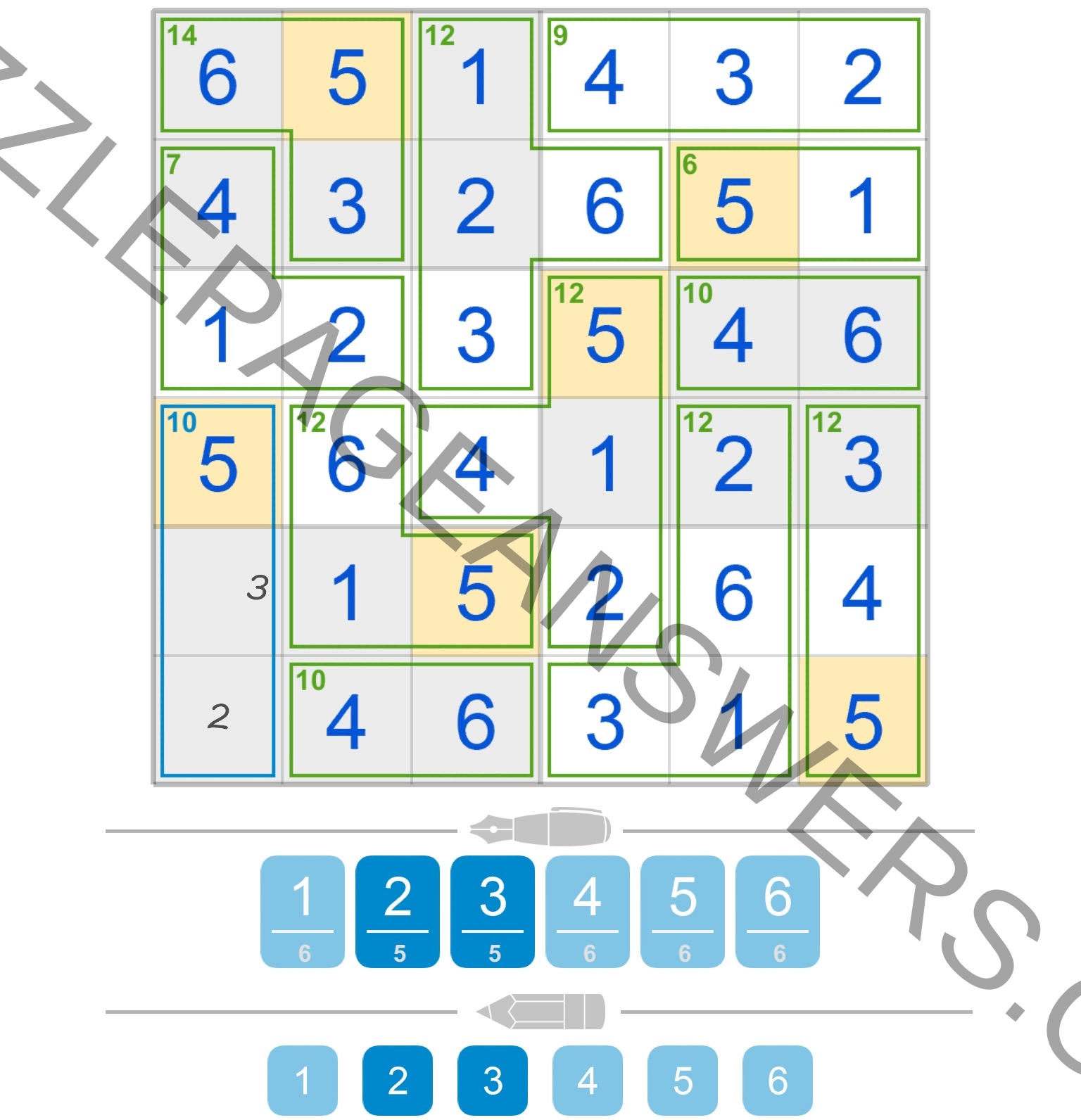Choose pen number 3 button
1081x1120 pixels.
[493, 911]
